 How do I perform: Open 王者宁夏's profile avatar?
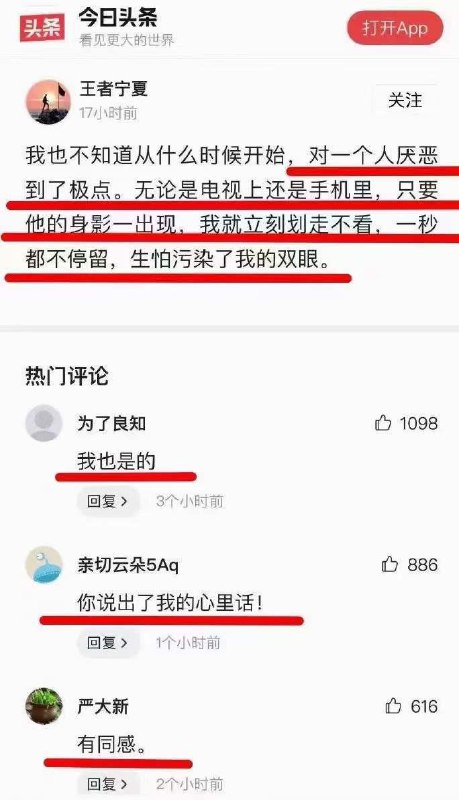point(48,102)
